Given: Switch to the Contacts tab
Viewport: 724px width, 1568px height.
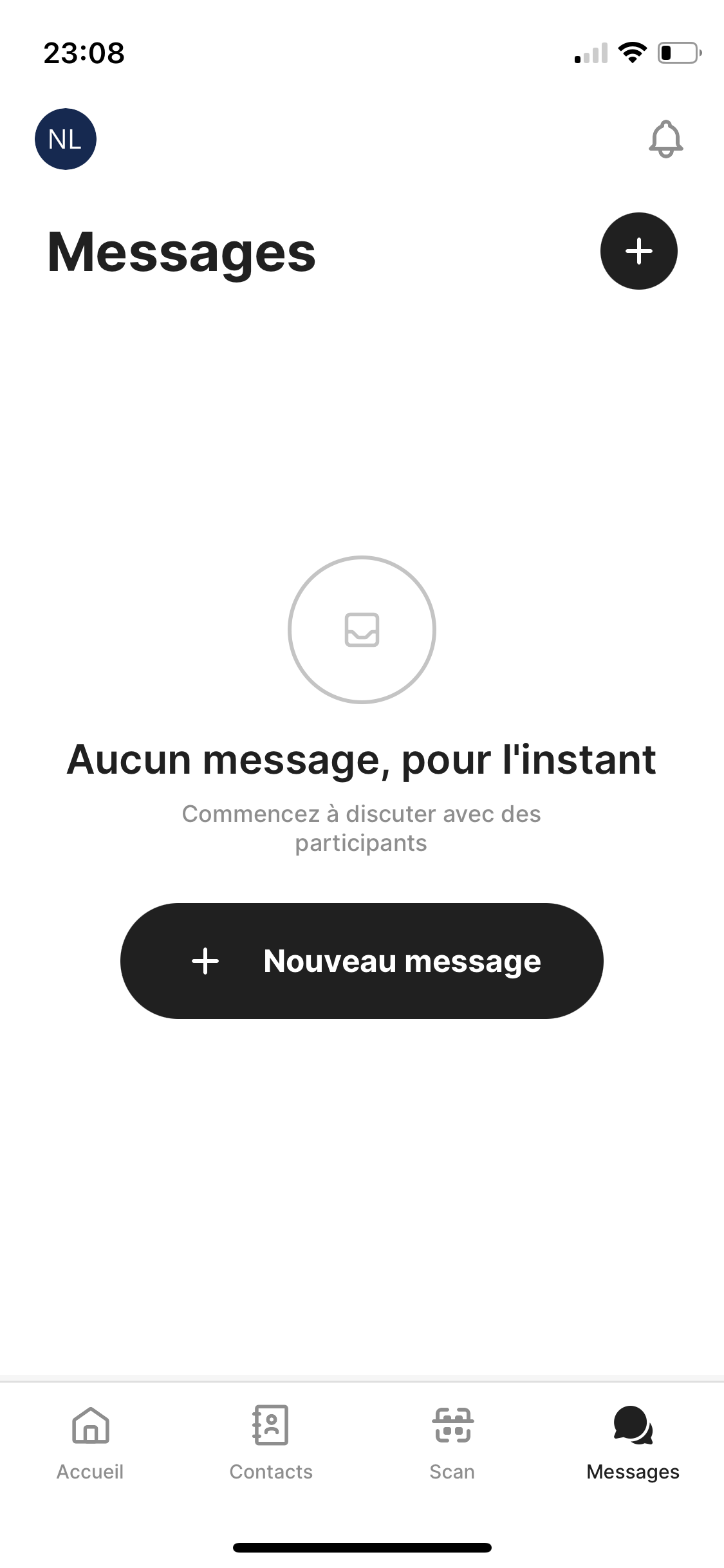Looking at the screenshot, I should click(271, 1443).
